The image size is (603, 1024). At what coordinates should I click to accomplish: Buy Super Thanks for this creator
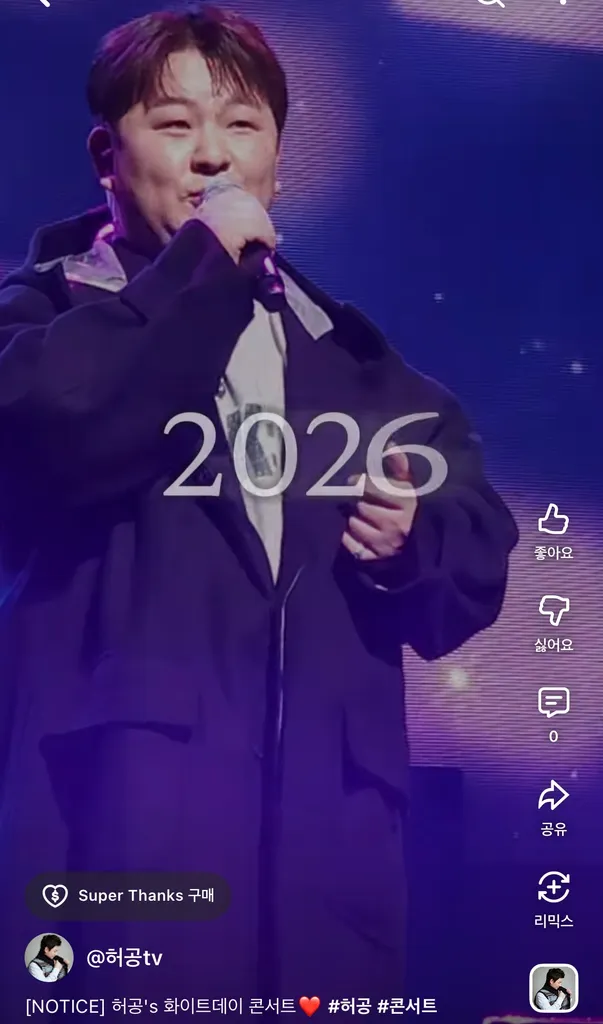(129, 896)
